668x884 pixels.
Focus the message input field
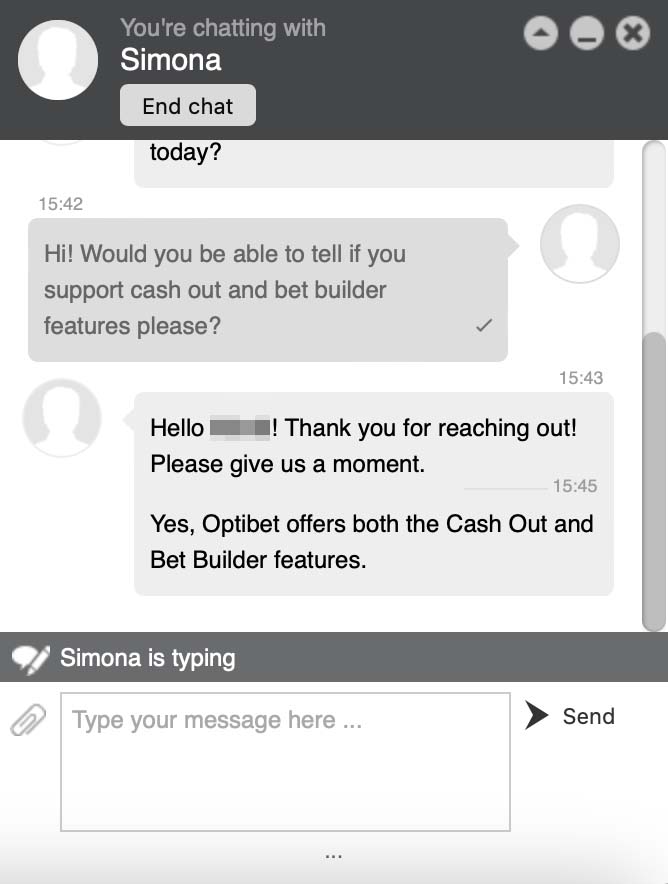[285, 761]
